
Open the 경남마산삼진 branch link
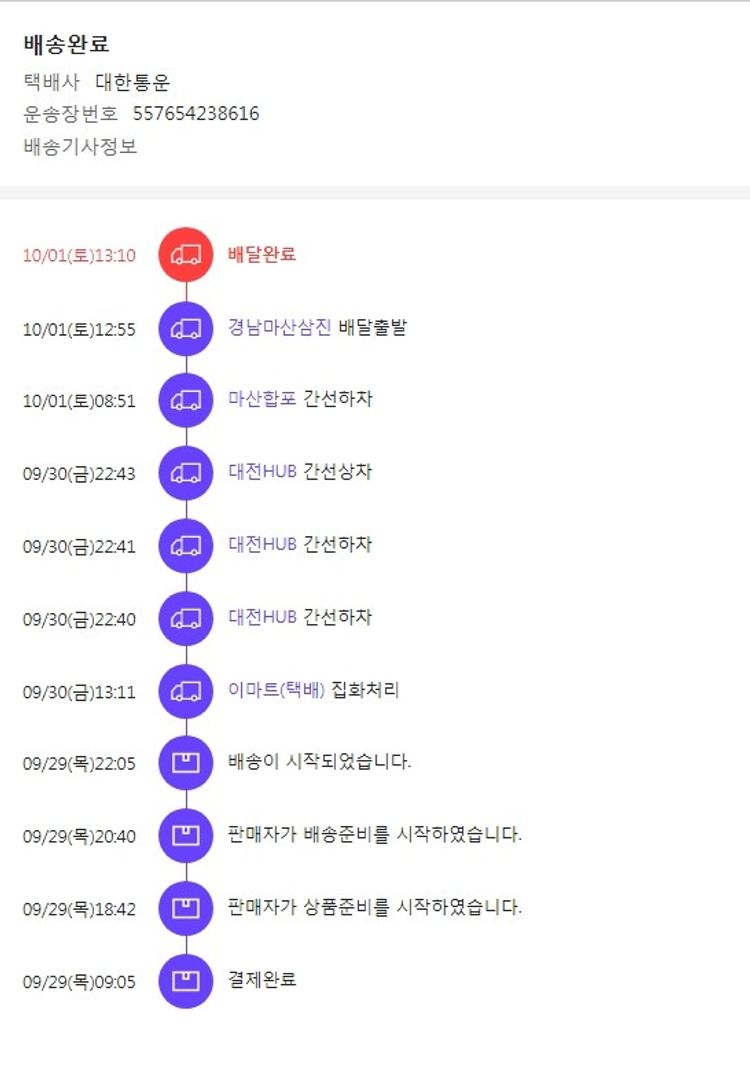tap(279, 327)
